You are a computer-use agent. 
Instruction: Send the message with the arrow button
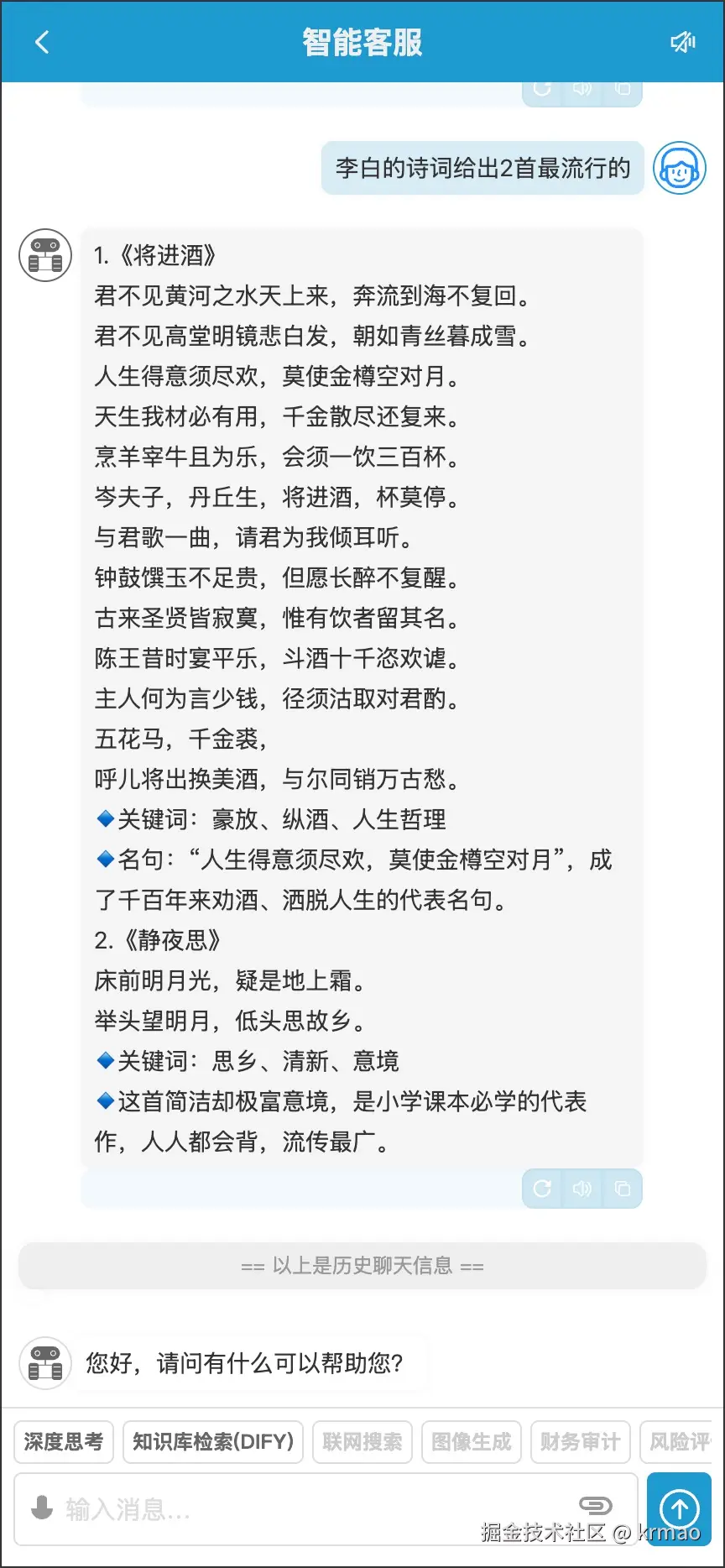click(x=680, y=1509)
